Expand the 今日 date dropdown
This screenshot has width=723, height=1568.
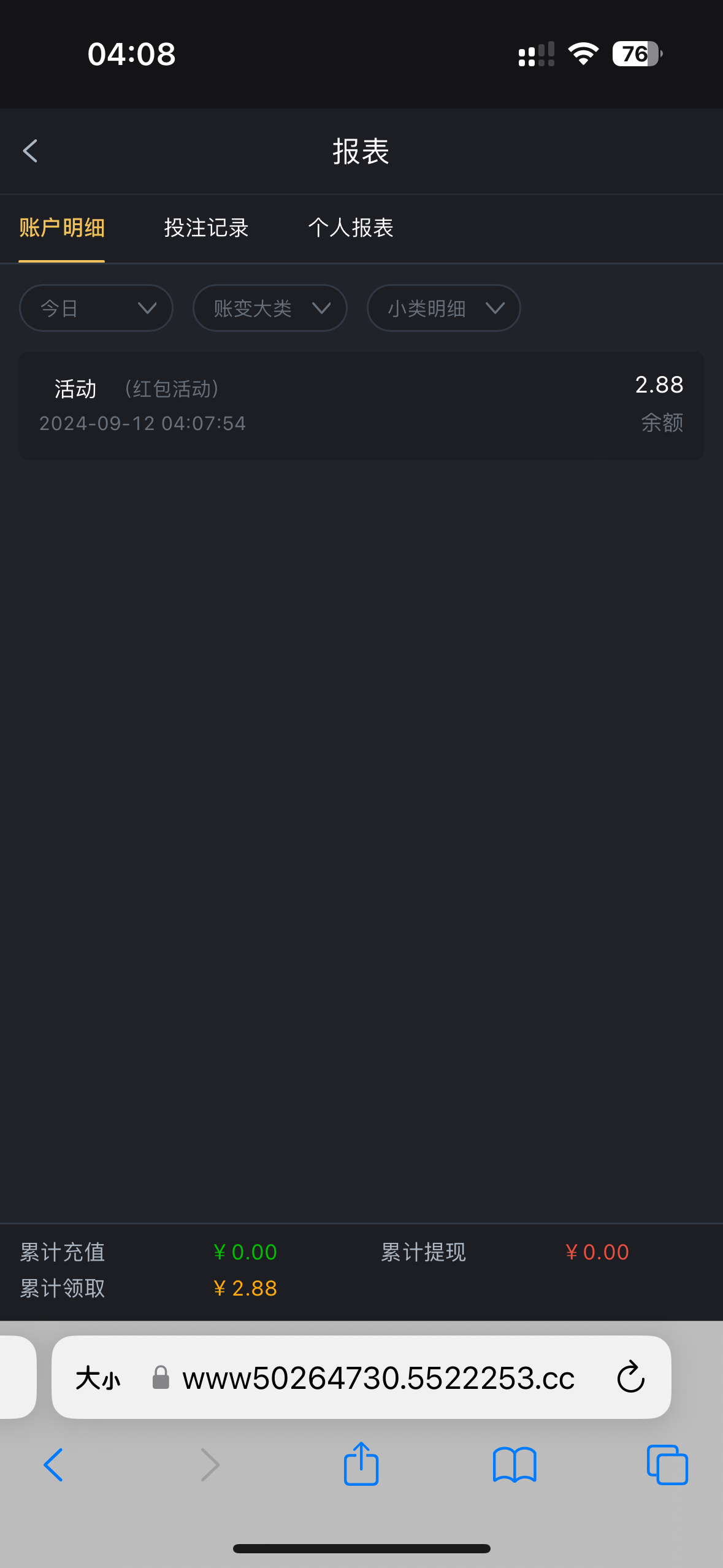click(x=96, y=308)
